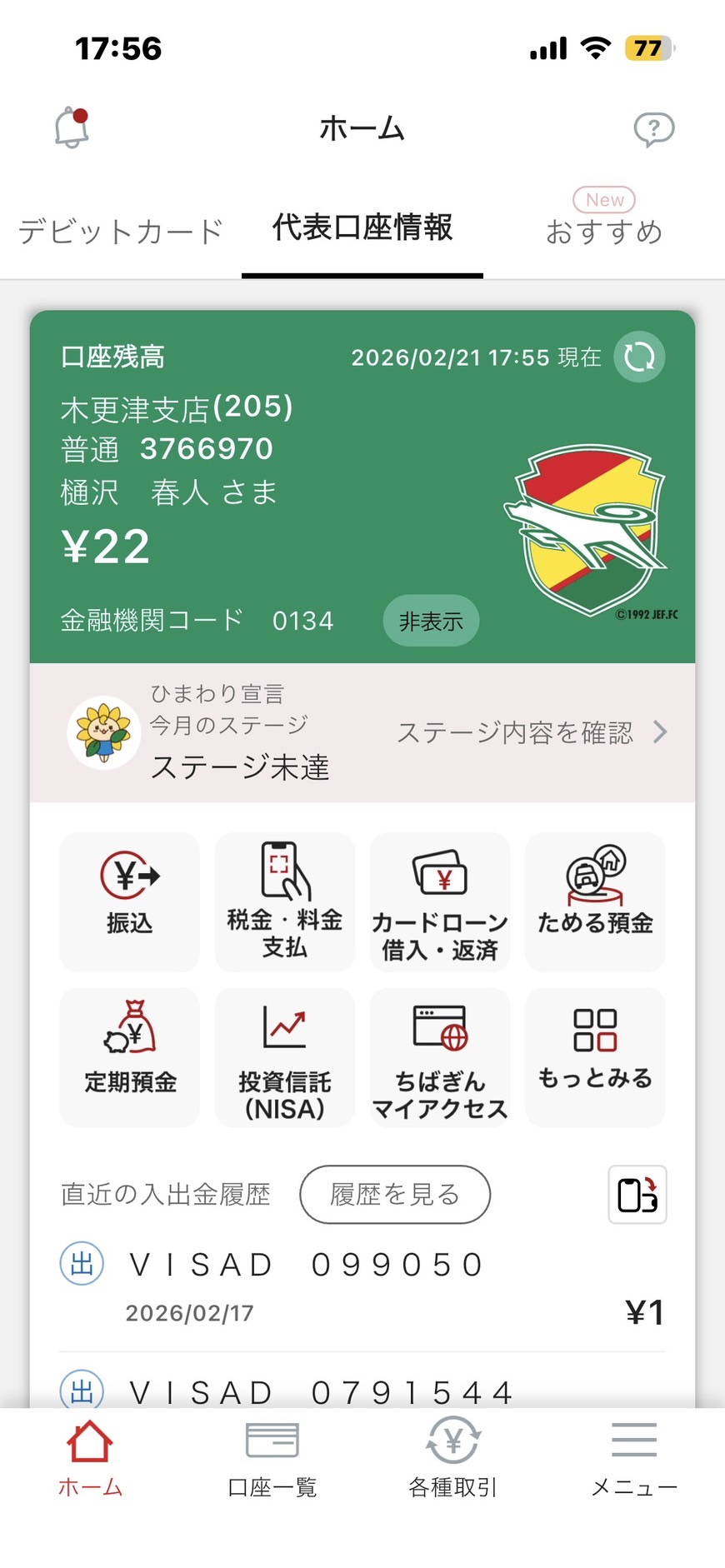725x1568 pixels.
Task: Open ためる預金
Action: click(x=595, y=901)
